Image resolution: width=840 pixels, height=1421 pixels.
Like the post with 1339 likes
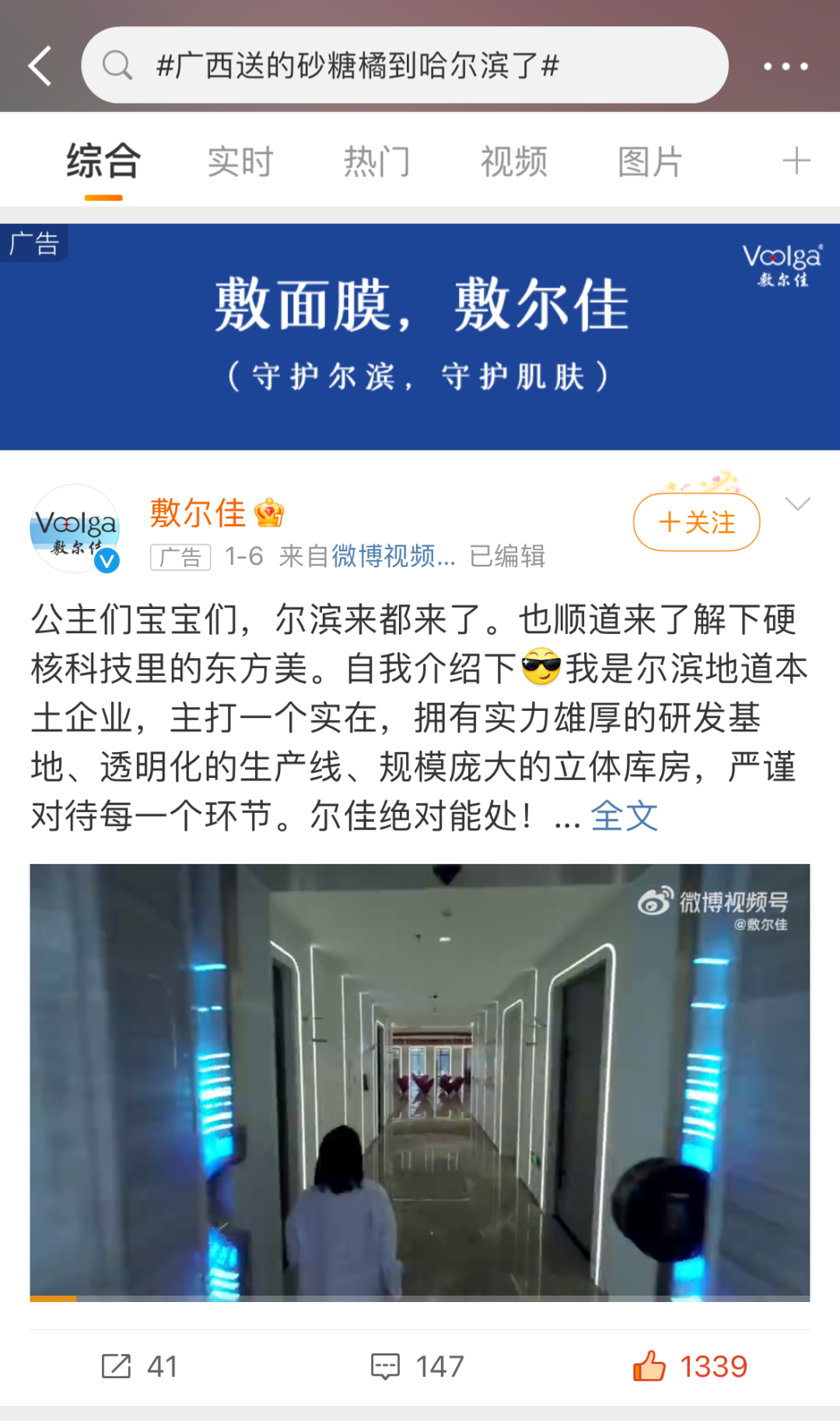690,1367
